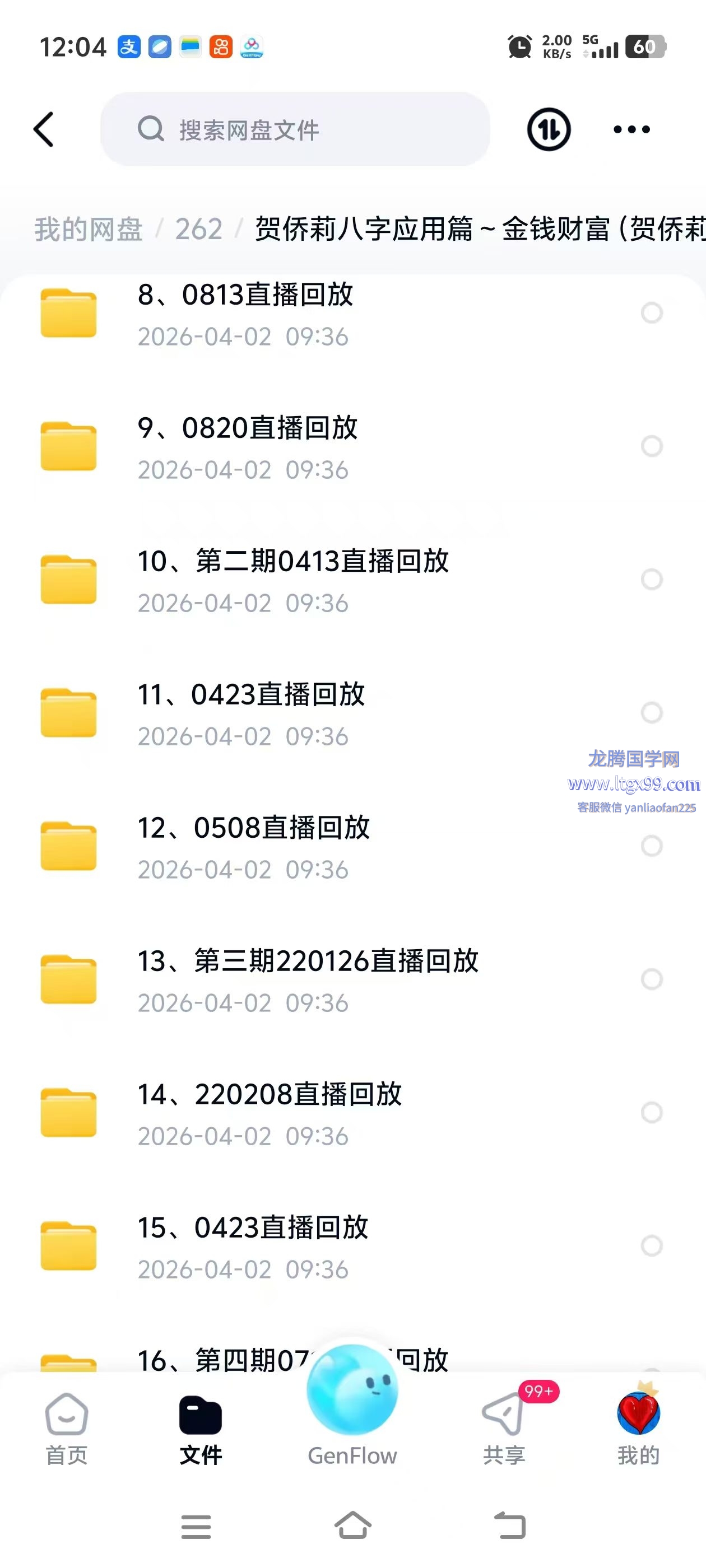Screen dimensions: 706x1568
Task: Go back using the top-left arrow
Action: point(44,129)
